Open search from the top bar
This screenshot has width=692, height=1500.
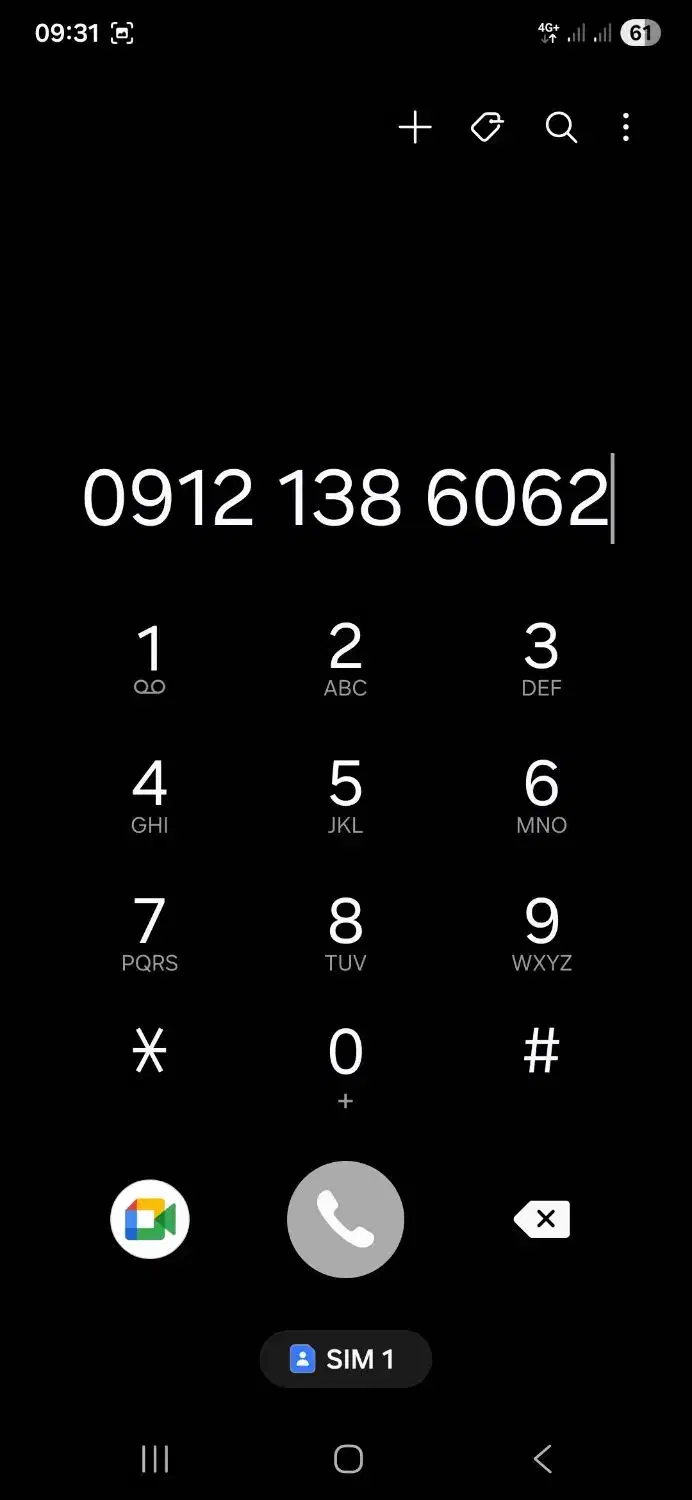coord(561,127)
